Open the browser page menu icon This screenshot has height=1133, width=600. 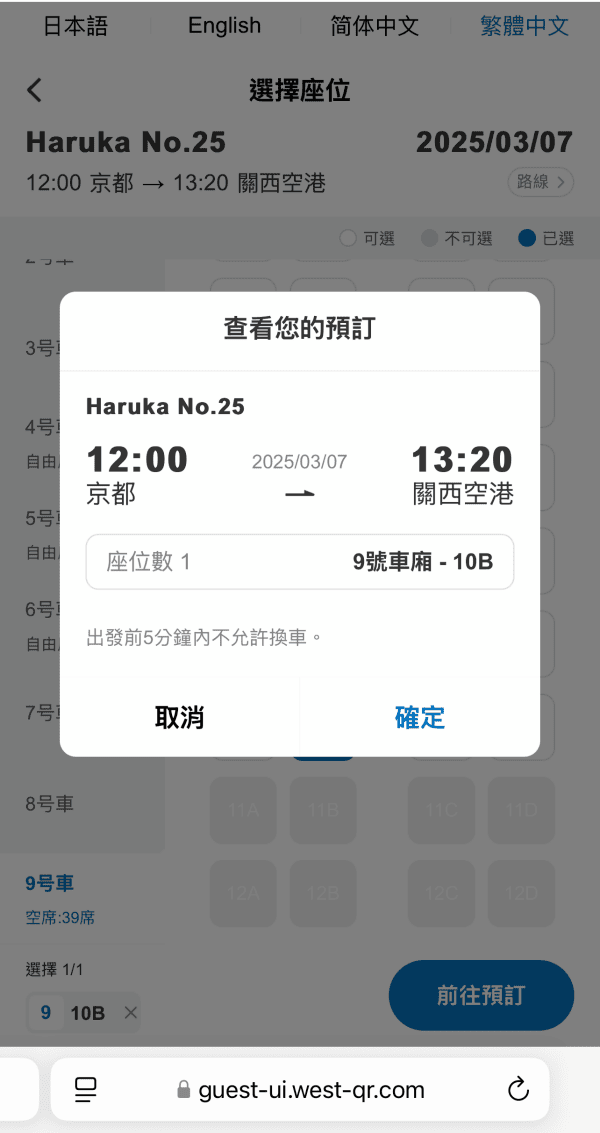tap(86, 1089)
